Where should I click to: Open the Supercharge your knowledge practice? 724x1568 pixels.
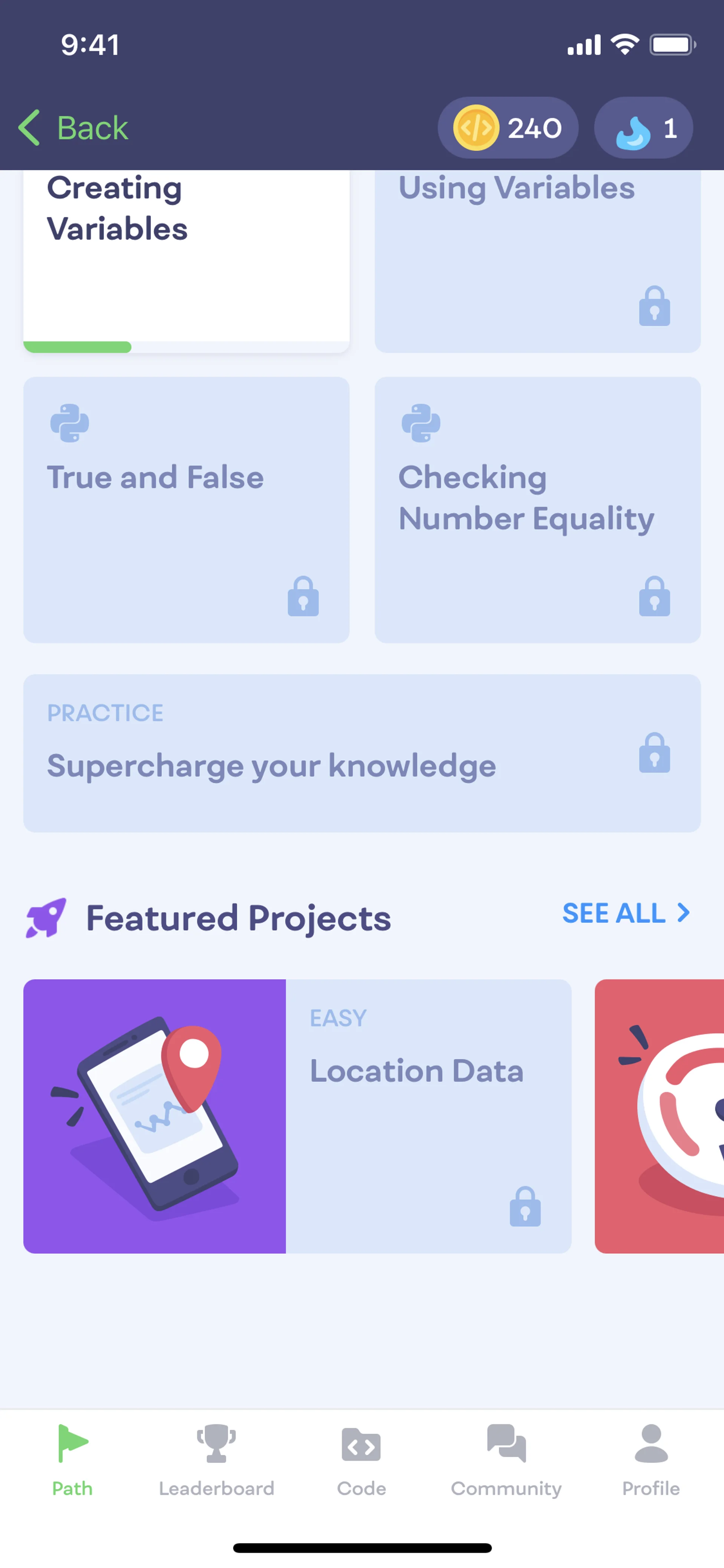click(361, 753)
